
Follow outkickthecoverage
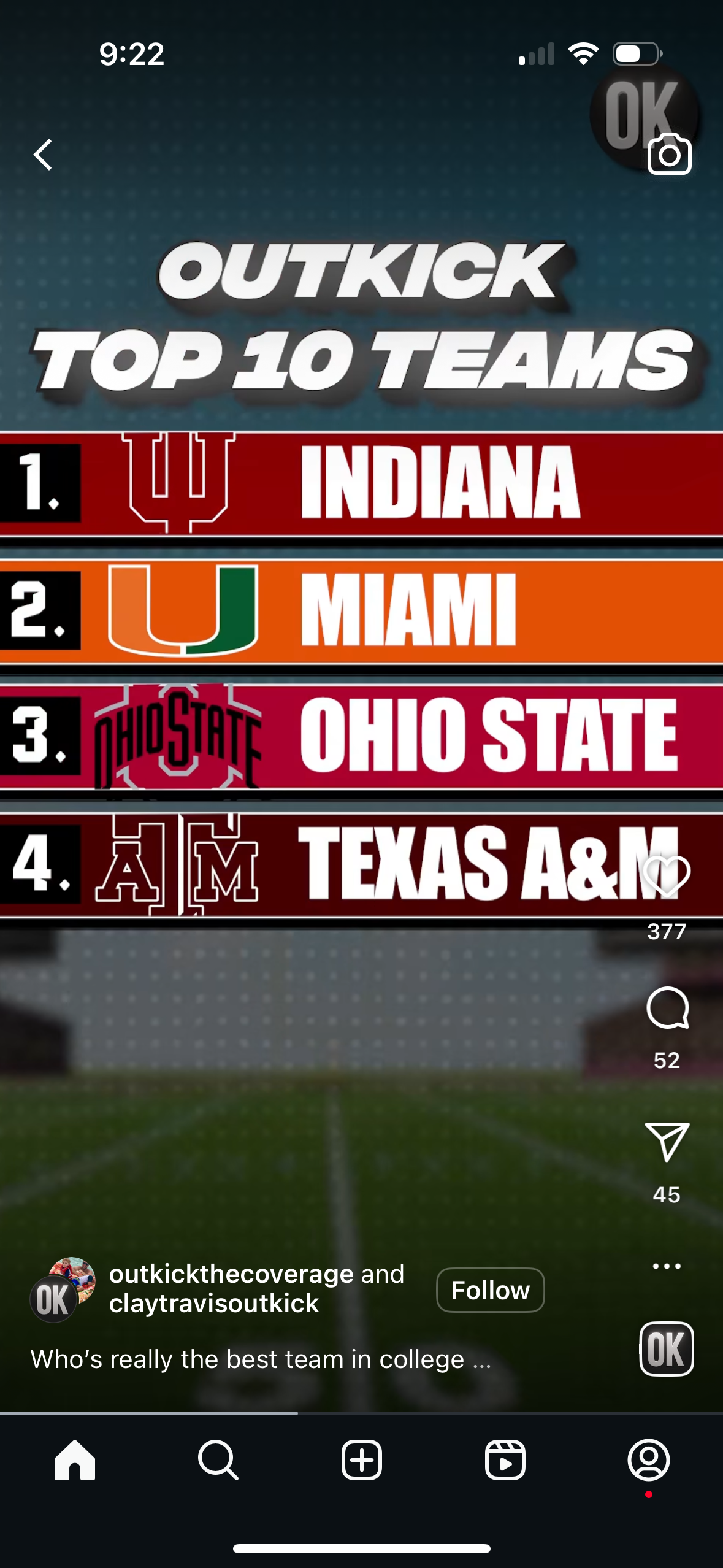click(x=490, y=1290)
